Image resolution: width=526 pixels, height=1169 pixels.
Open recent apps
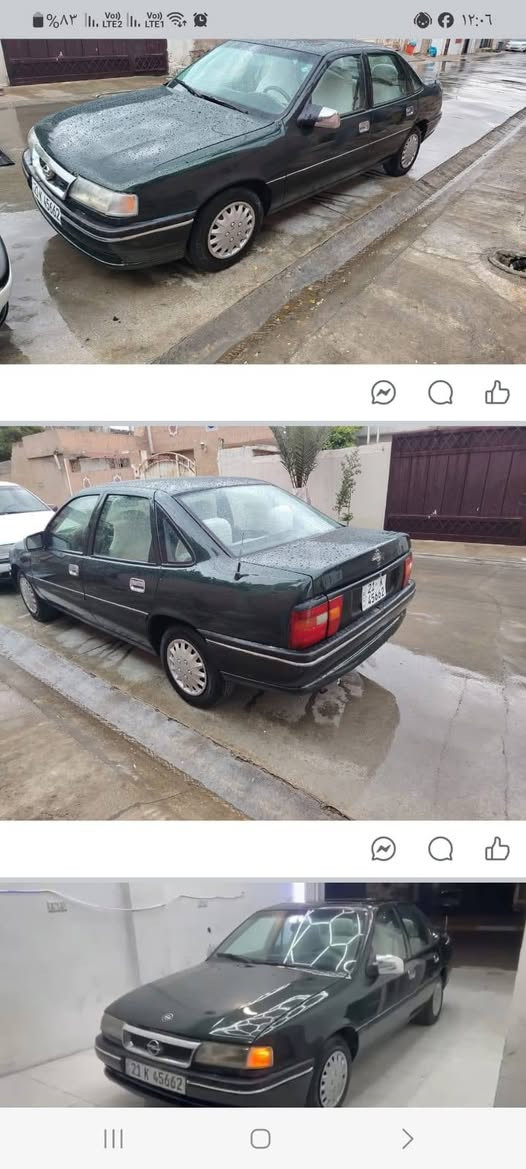(113, 1138)
